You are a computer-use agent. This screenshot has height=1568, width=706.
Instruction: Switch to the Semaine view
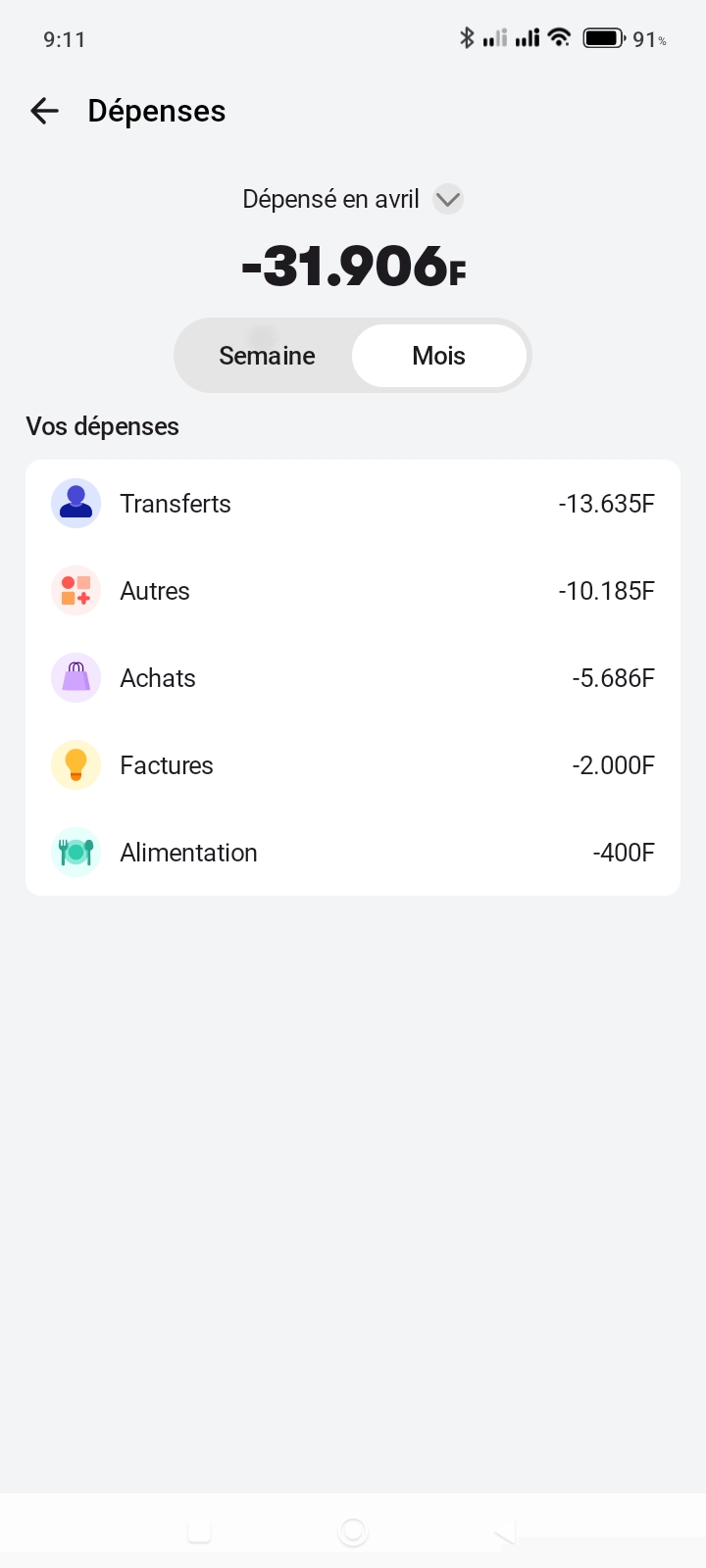(x=267, y=356)
